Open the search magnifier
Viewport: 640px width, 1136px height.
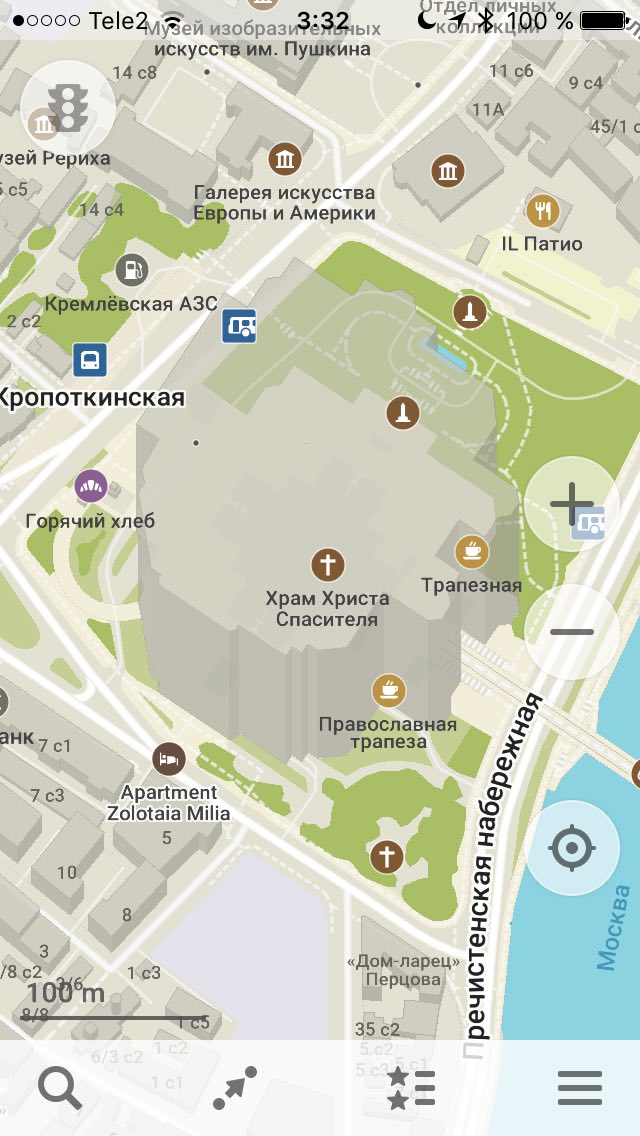click(x=60, y=1088)
